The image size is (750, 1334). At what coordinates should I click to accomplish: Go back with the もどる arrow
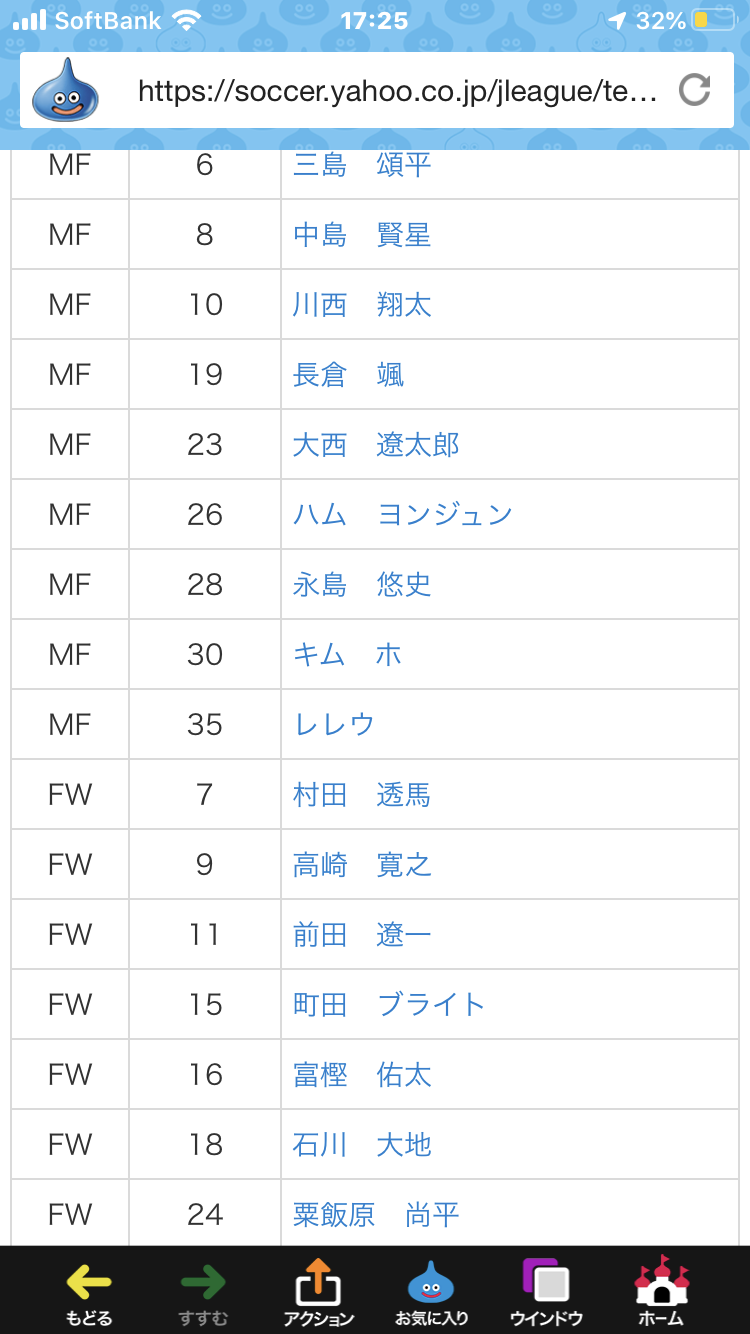(x=89, y=1294)
